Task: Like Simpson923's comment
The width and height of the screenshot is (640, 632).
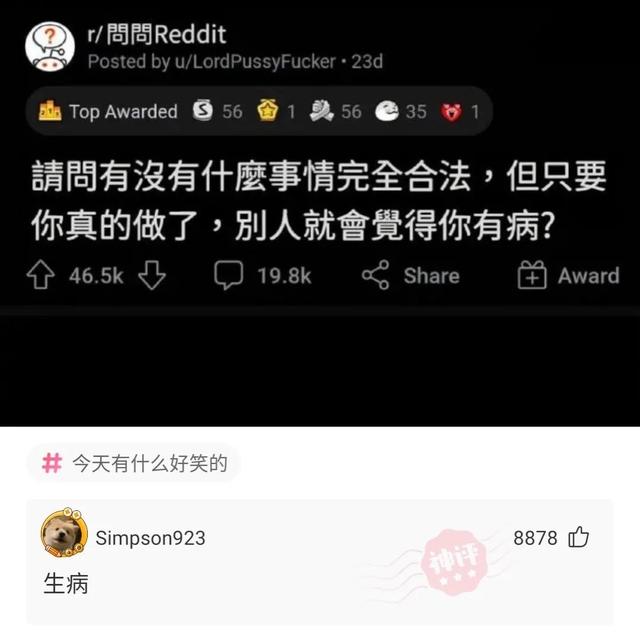Action: point(579,538)
